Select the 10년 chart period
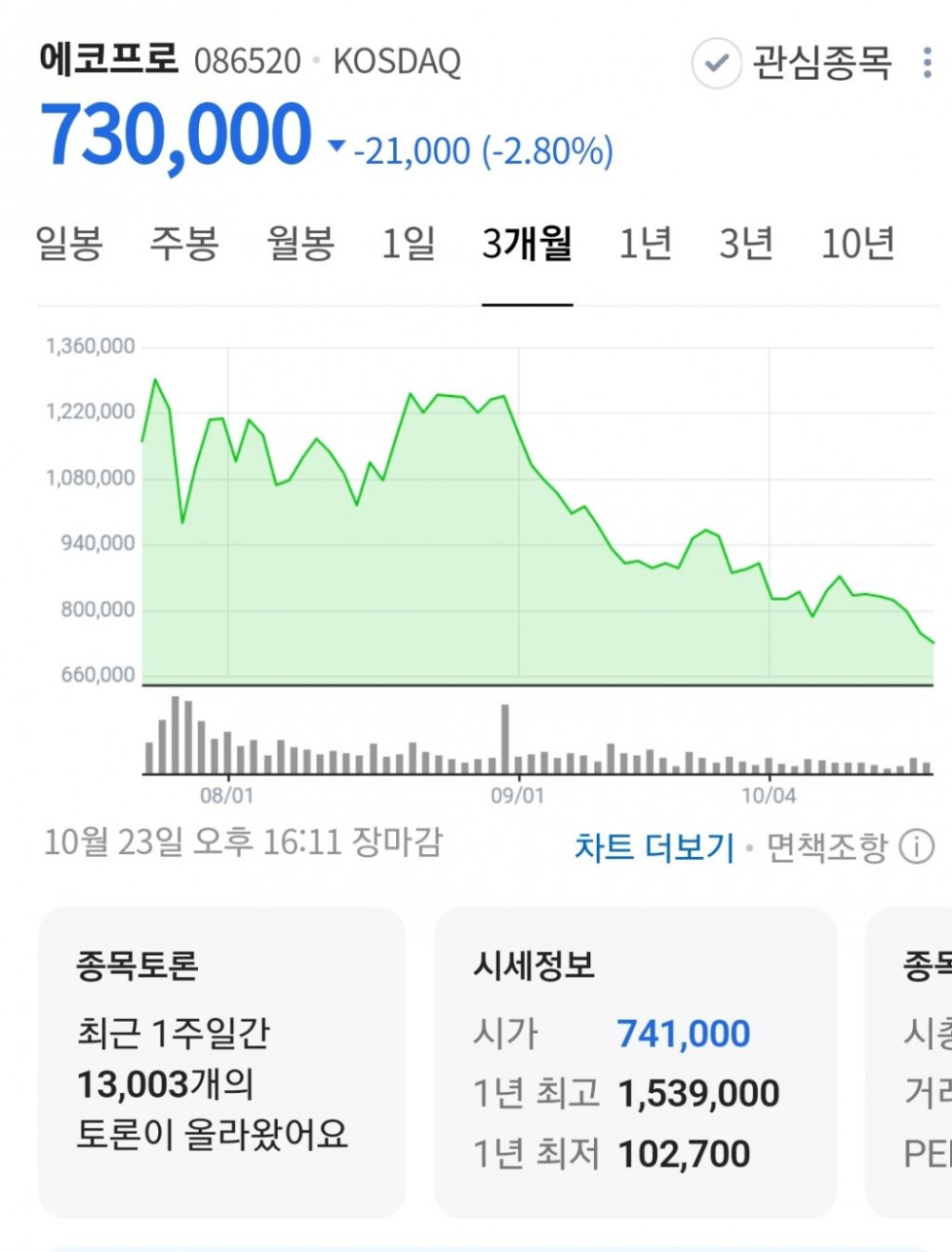 [x=858, y=244]
